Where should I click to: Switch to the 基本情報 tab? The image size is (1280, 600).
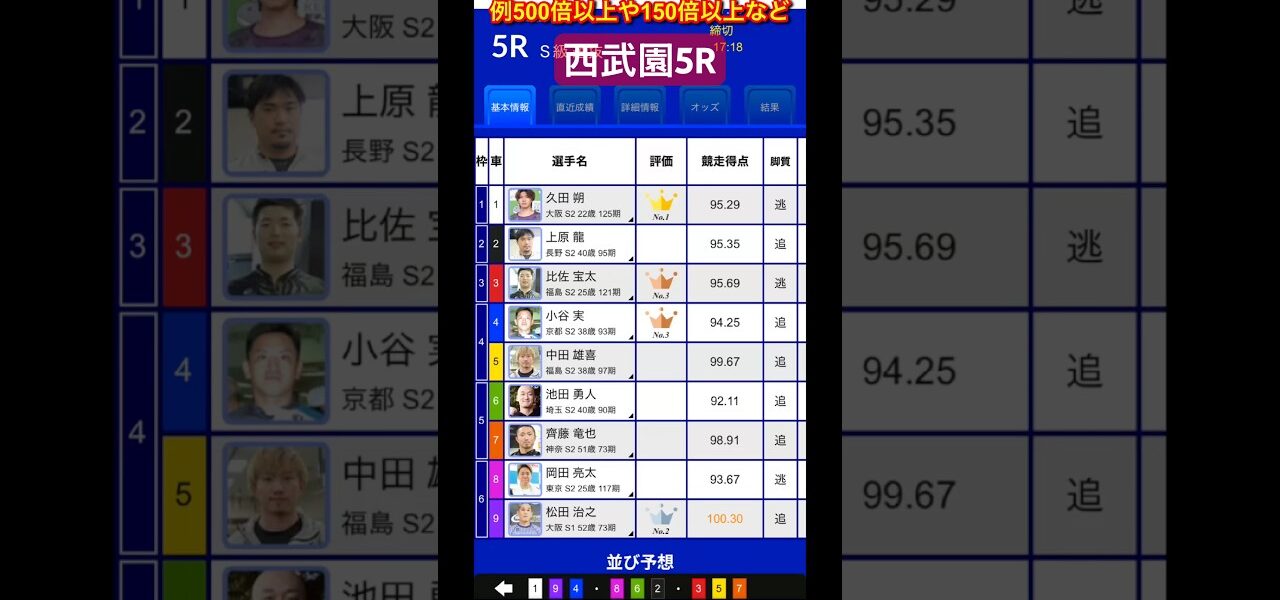510,106
